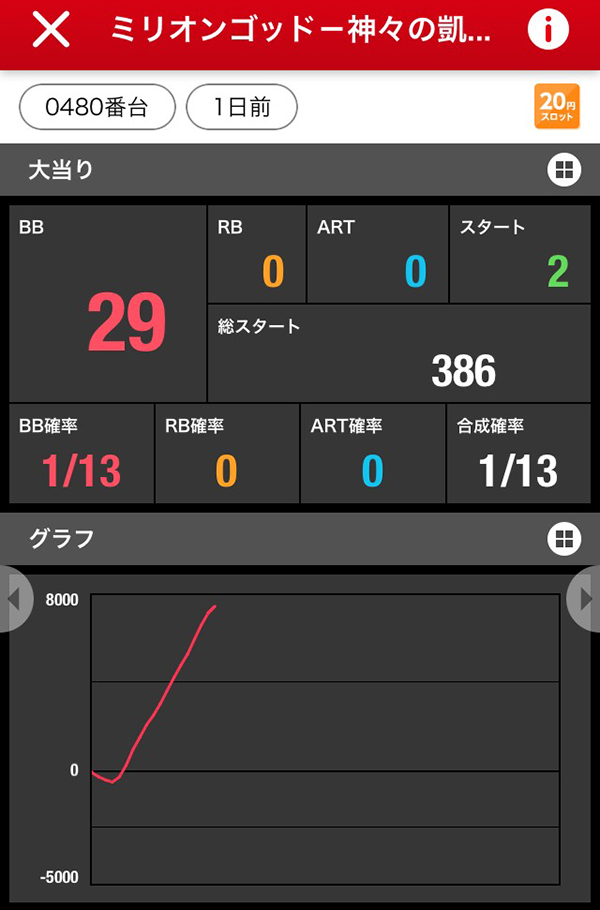Select the 1日前 date chip
600x910 pixels.
pos(241,108)
